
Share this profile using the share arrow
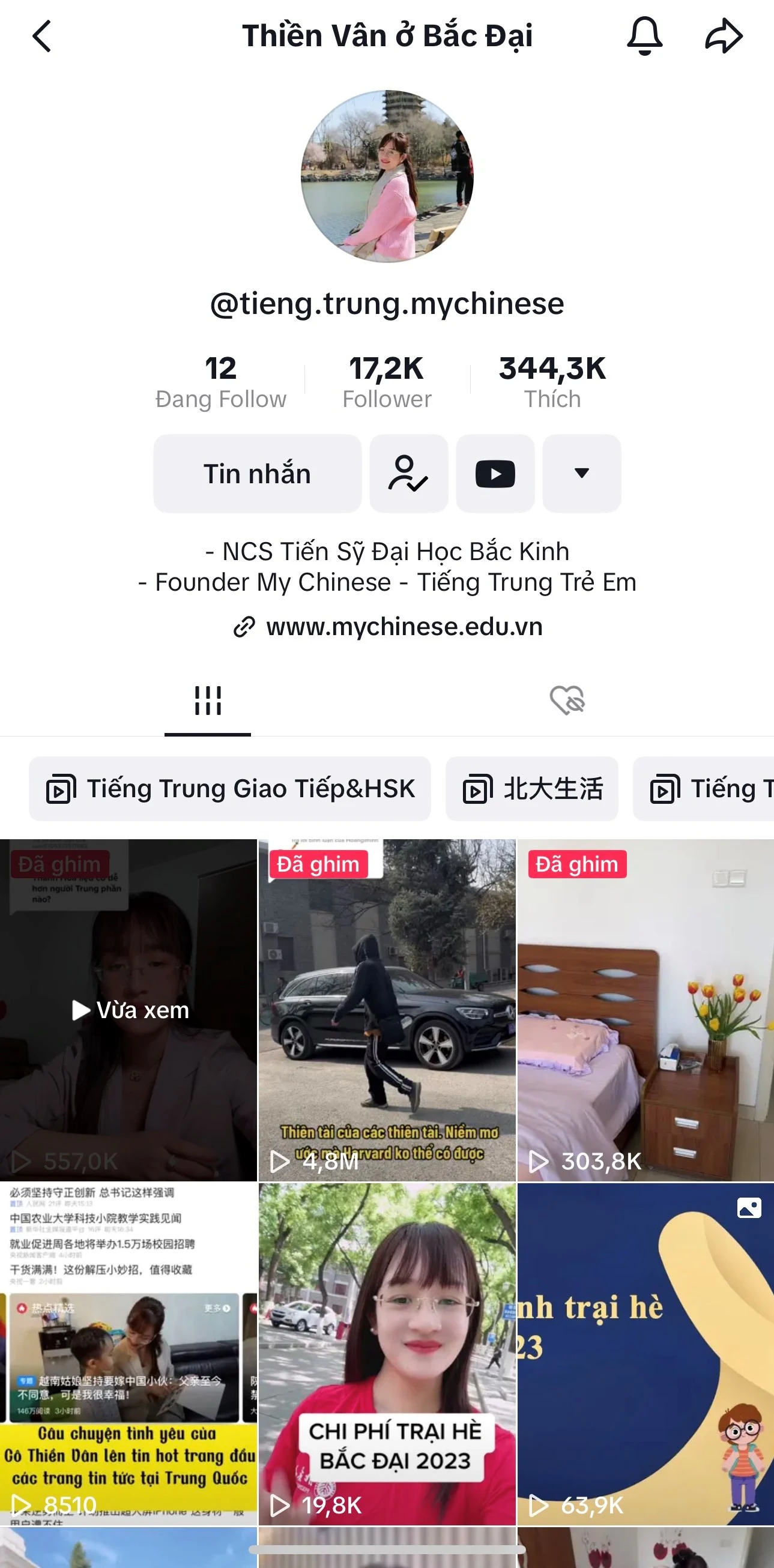724,35
